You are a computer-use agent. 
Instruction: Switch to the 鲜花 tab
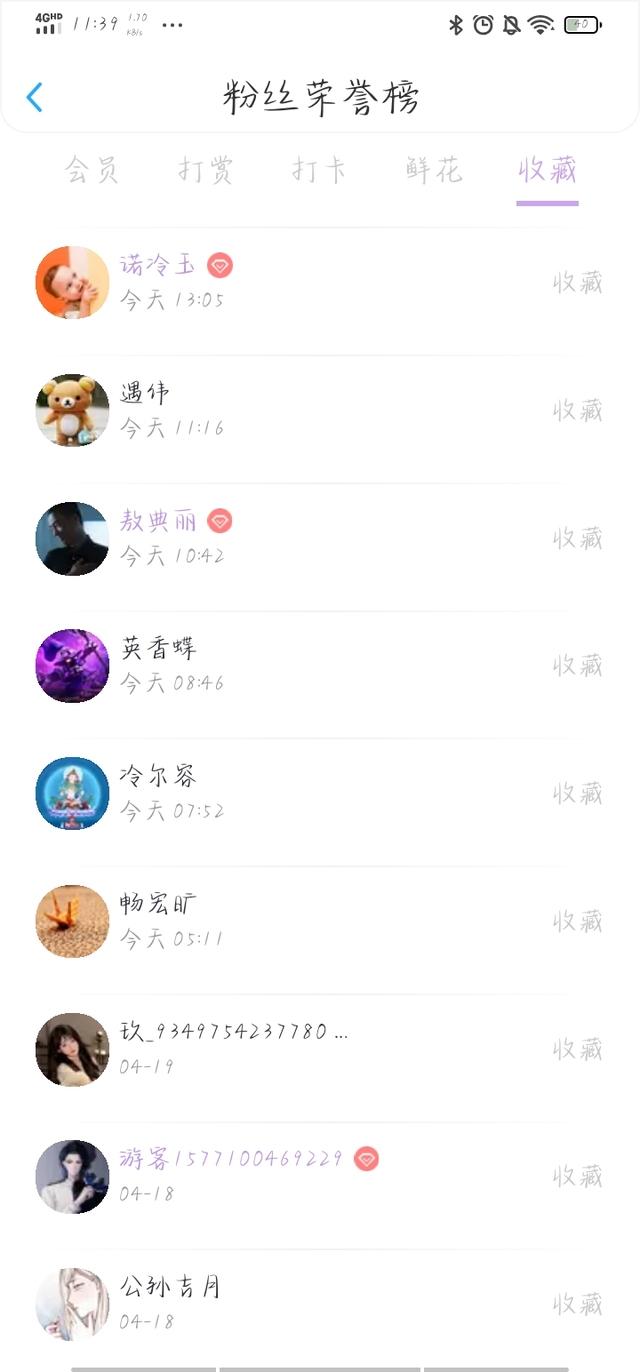coord(434,170)
